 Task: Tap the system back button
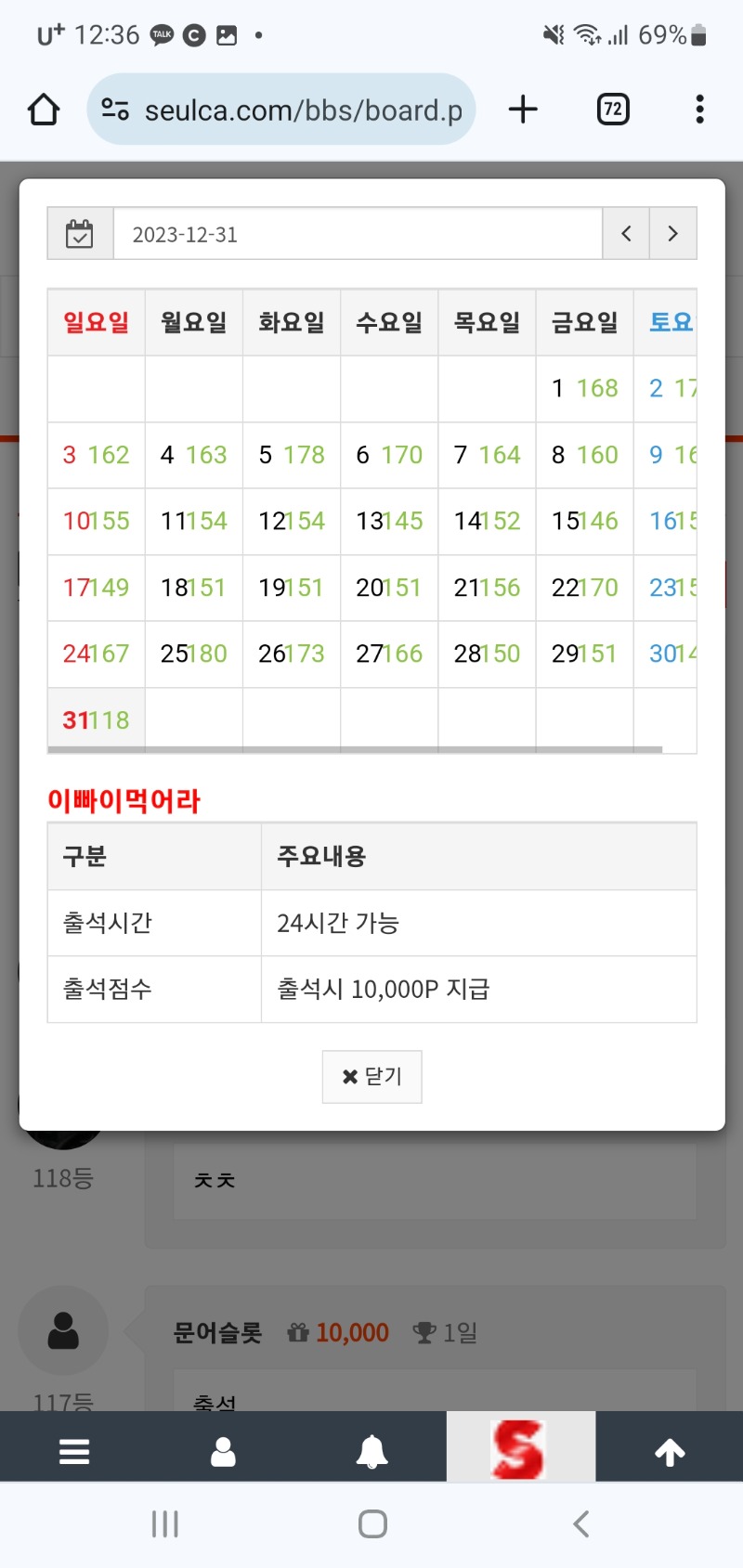[x=581, y=1523]
